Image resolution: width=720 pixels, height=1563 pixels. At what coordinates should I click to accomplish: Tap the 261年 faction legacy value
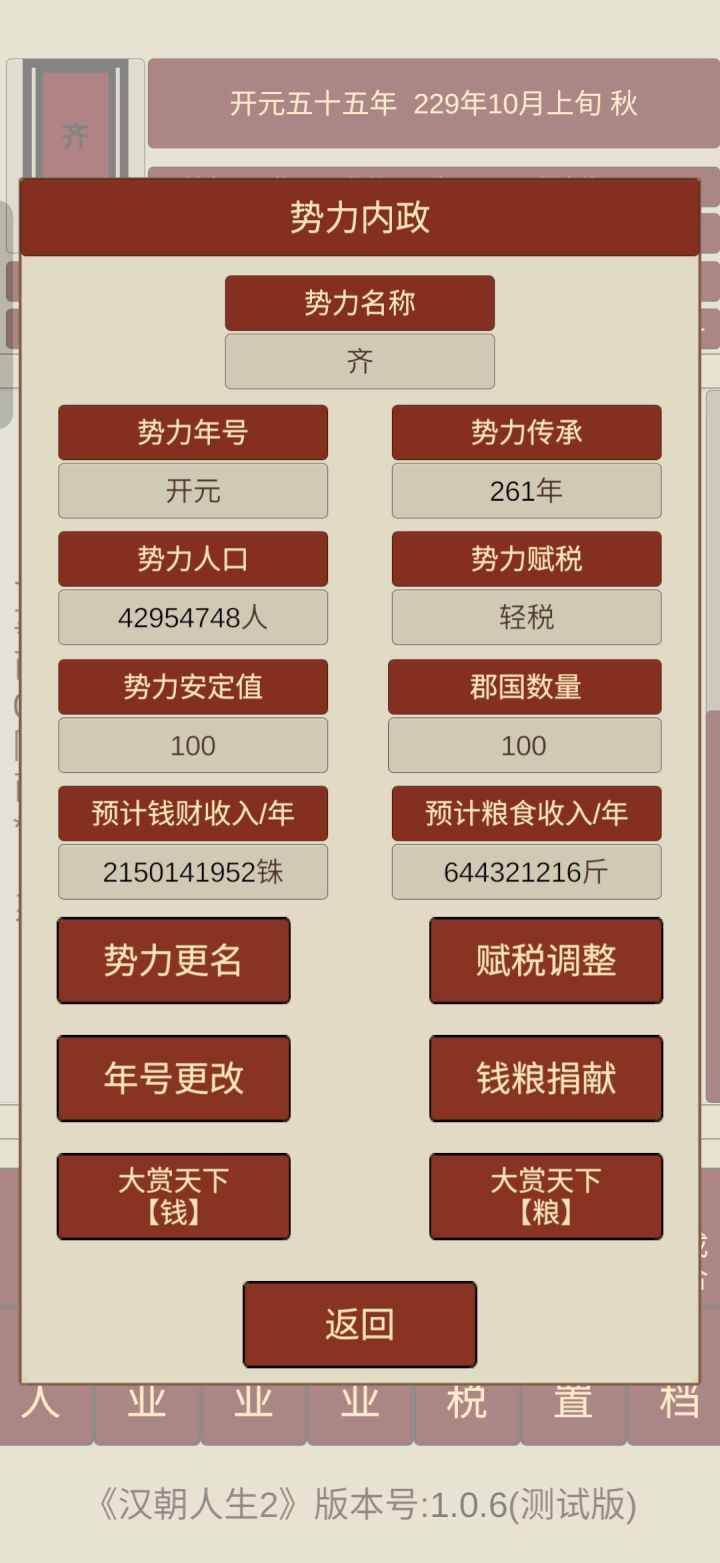point(527,490)
